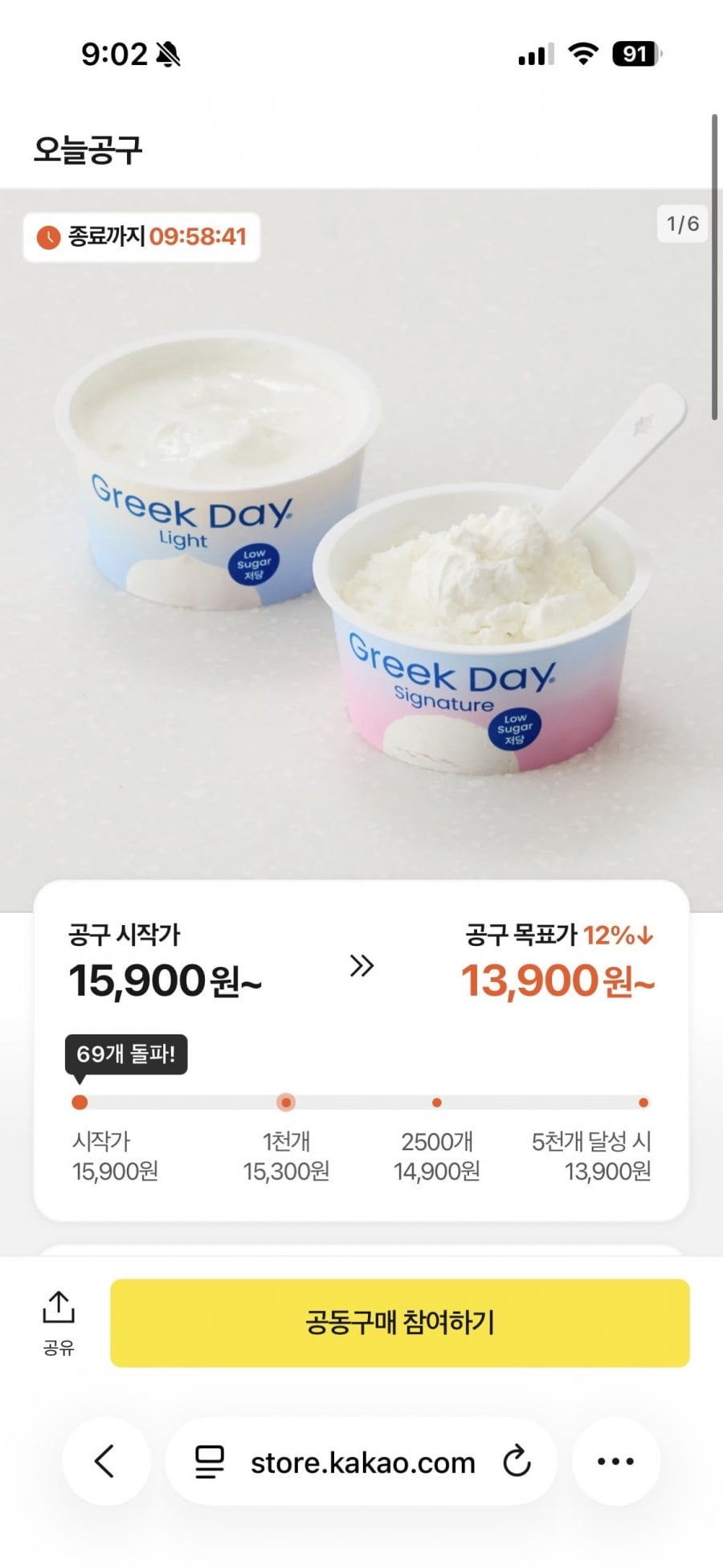The image size is (723, 1568).
Task: Open the browser's three-dot menu
Action: pos(615,1460)
